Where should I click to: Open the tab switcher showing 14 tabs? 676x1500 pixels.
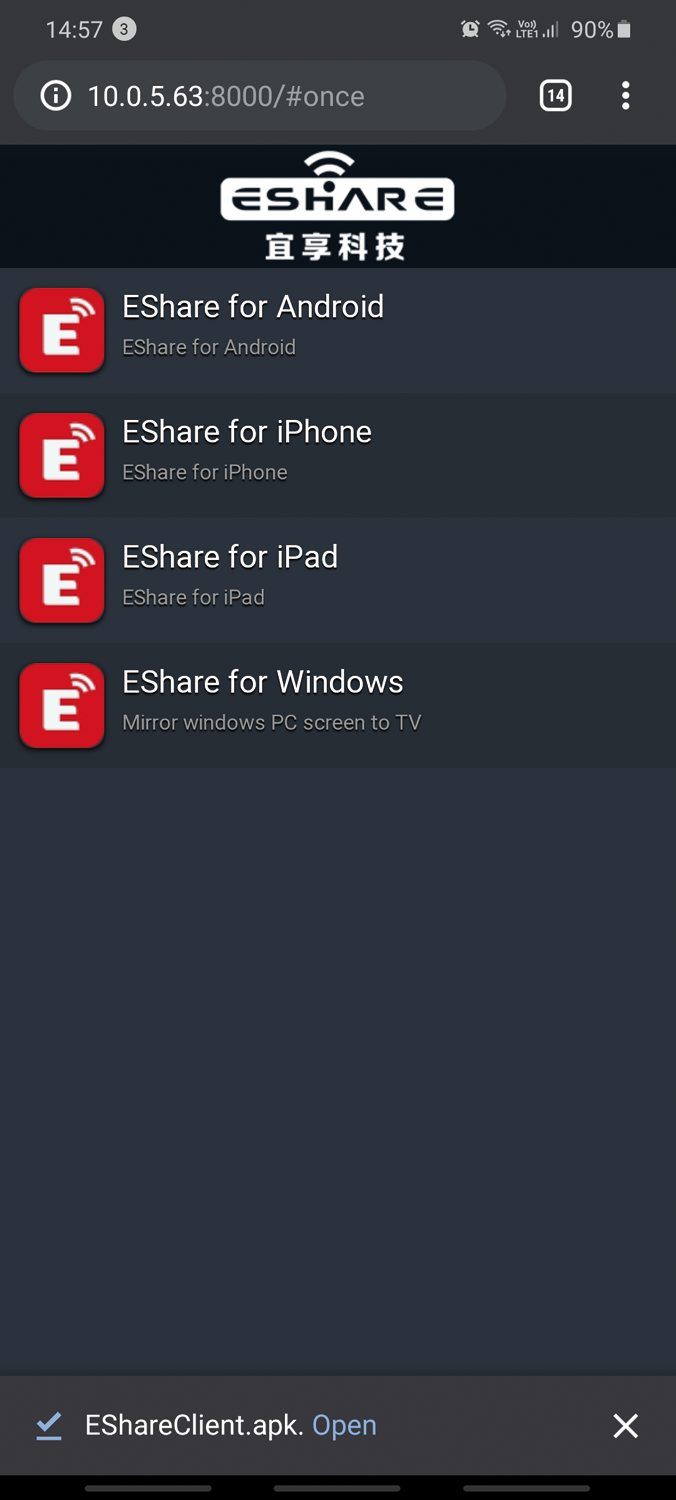[555, 96]
